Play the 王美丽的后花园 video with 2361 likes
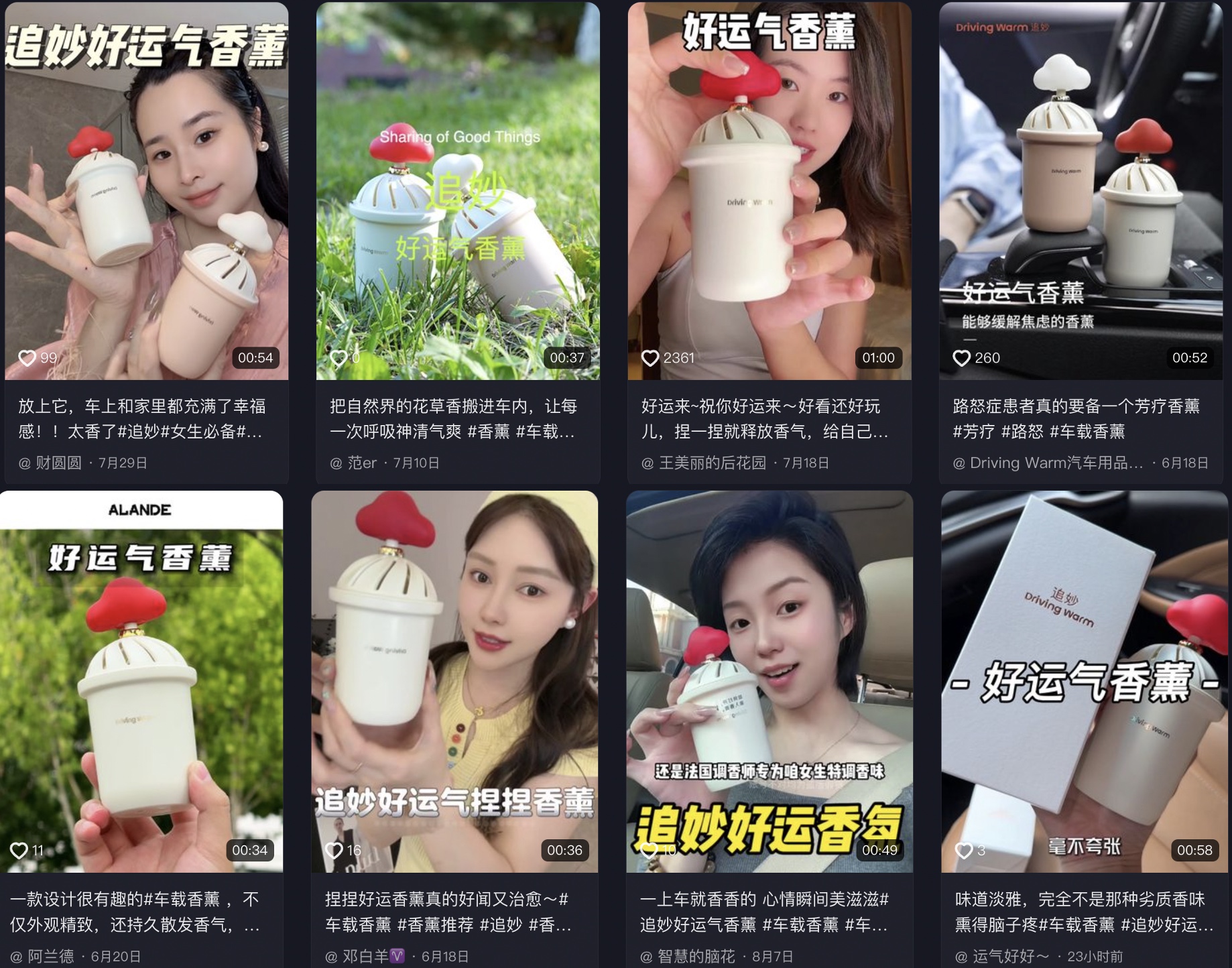Viewport: 1232px width, 968px height. point(769,191)
